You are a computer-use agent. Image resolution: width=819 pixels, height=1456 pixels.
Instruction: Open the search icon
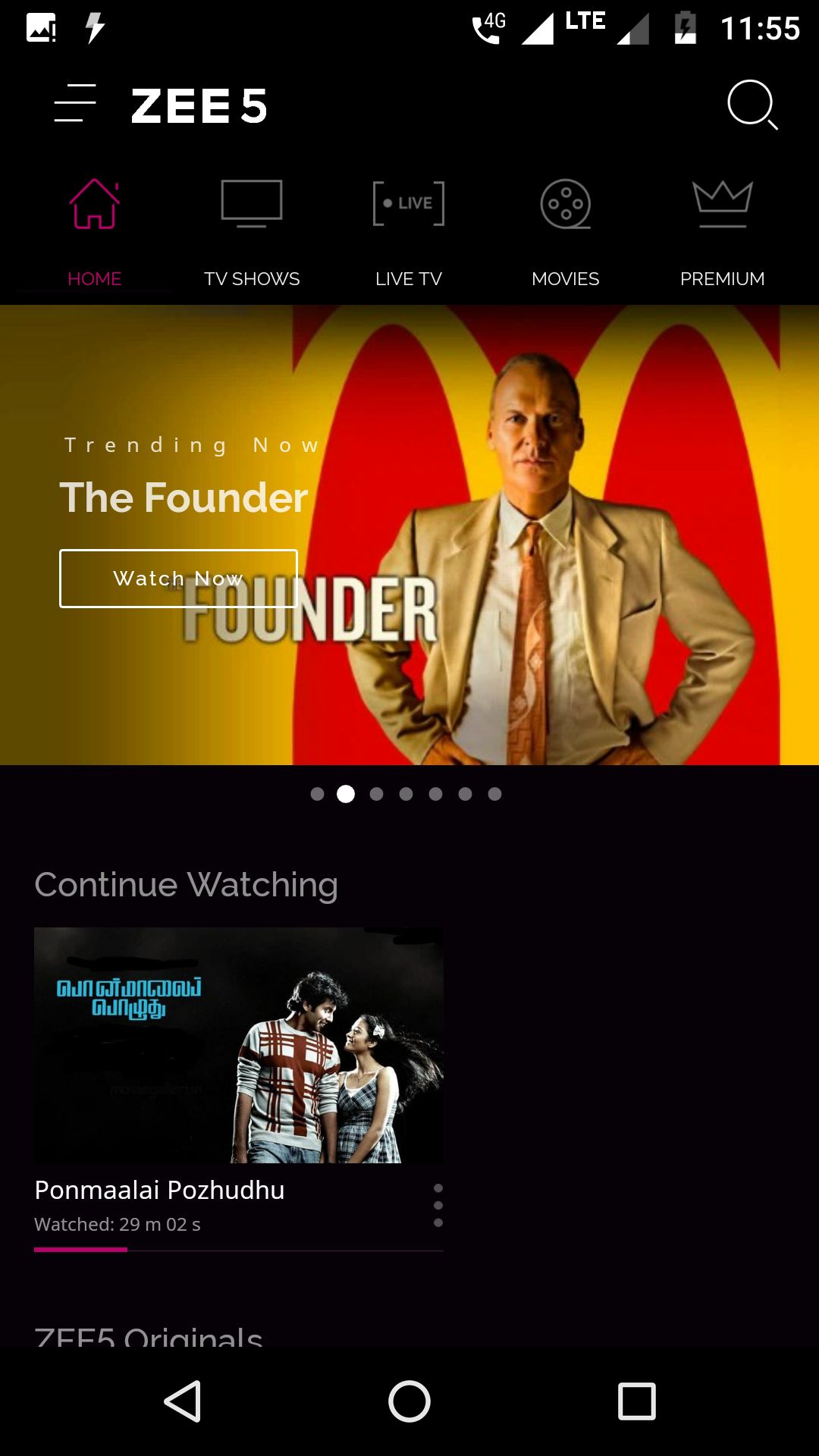coord(752,105)
